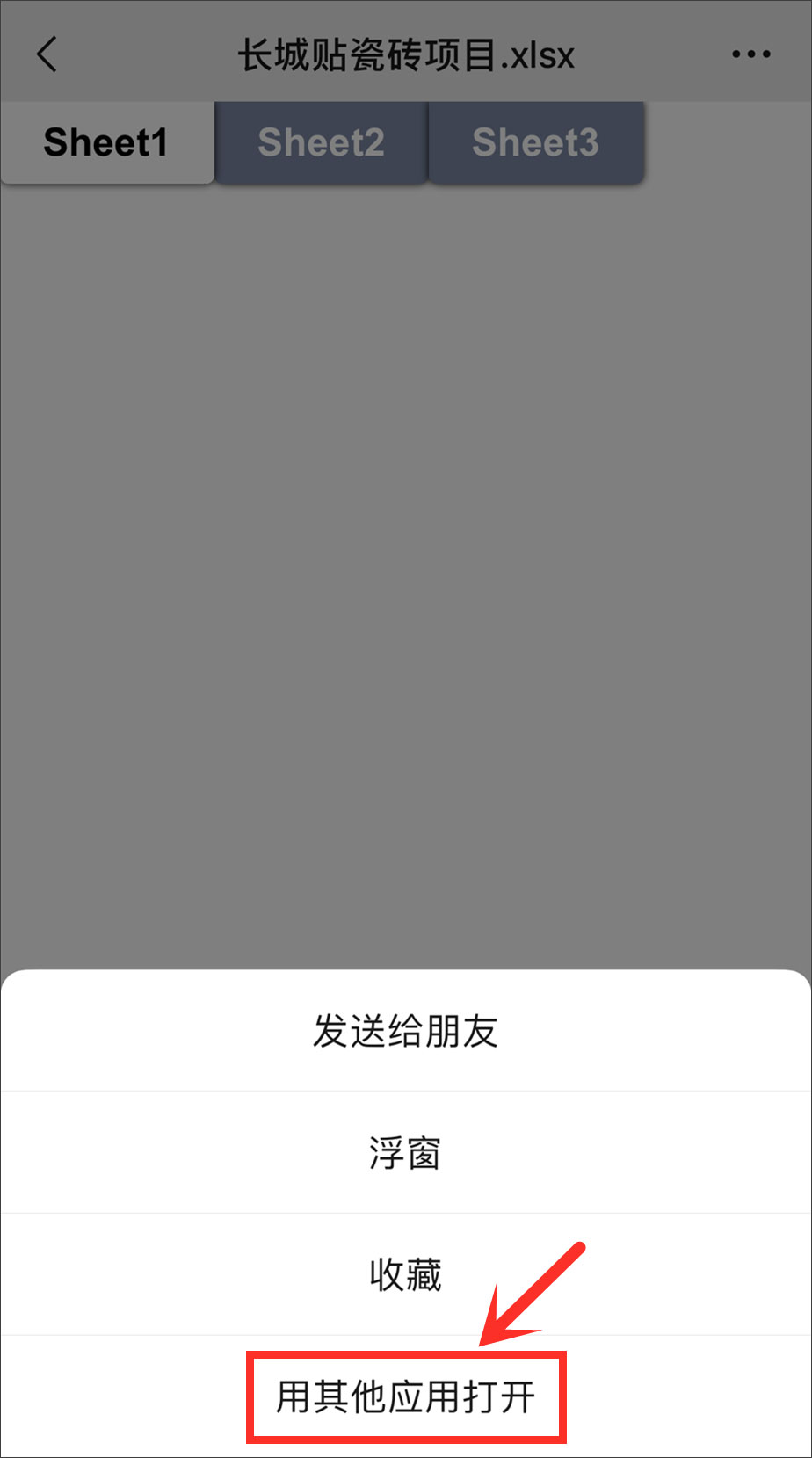The image size is (812, 1458).
Task: Select 浮窗 to float this document
Action: click(405, 1153)
